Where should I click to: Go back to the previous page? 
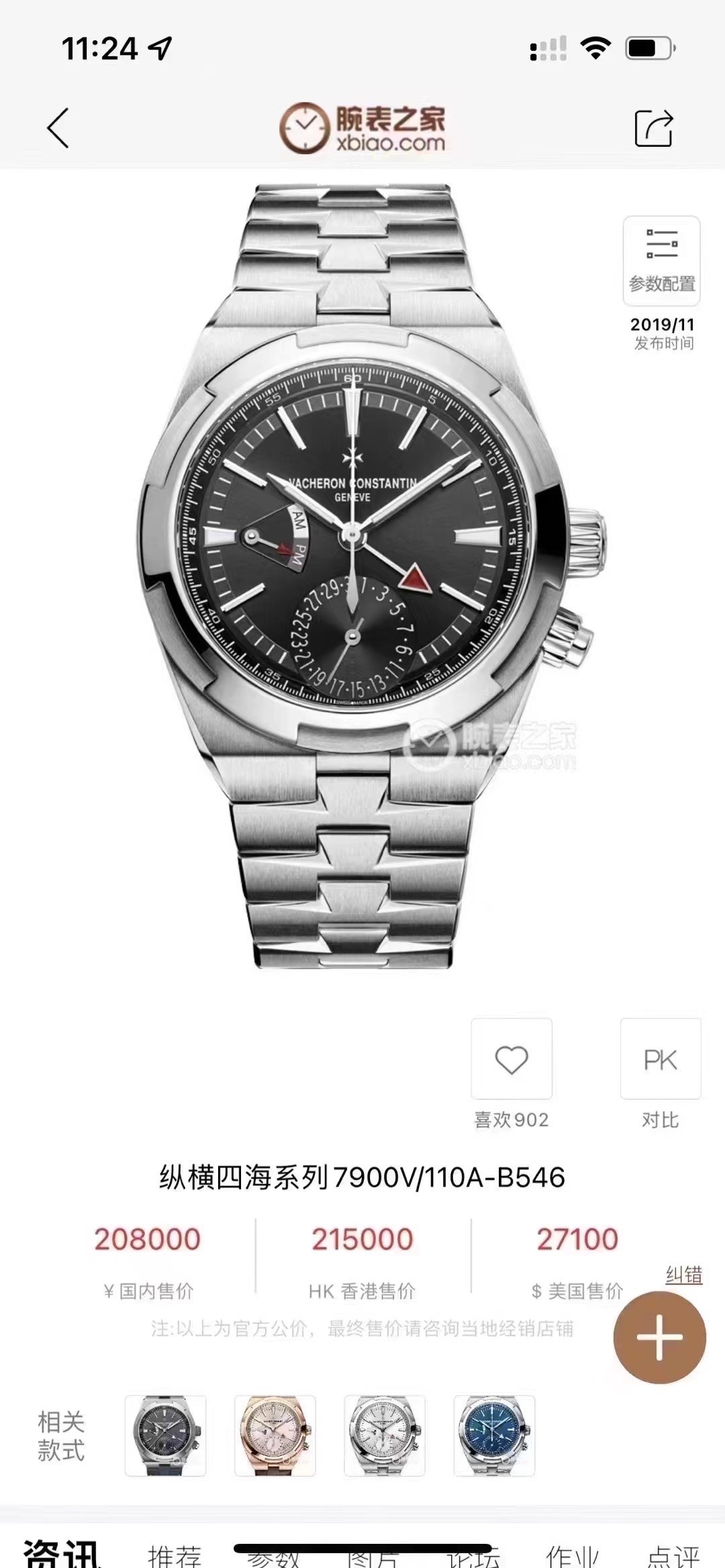[58, 127]
